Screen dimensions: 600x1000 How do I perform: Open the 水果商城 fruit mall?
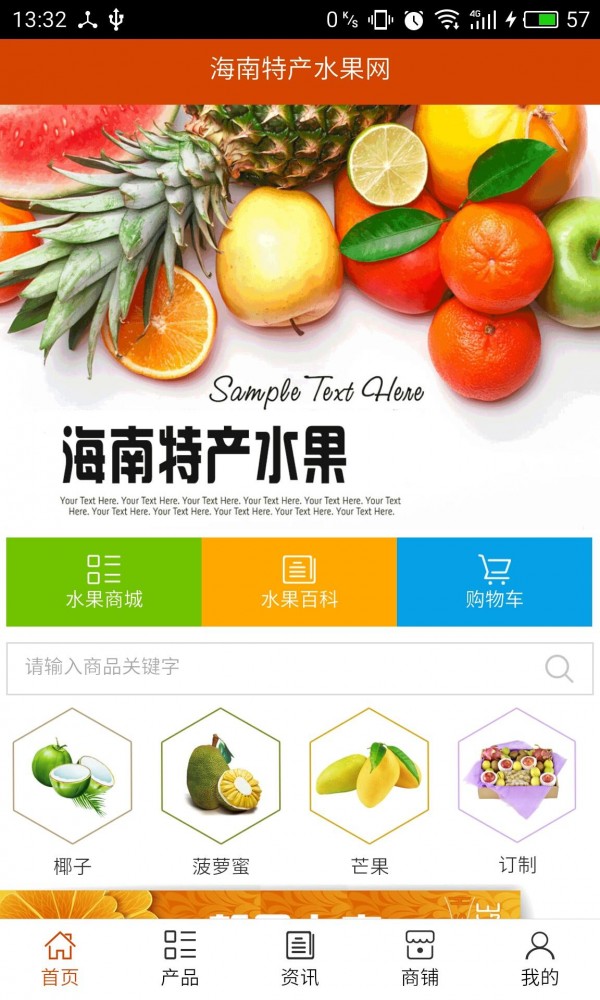pyautogui.click(x=104, y=582)
